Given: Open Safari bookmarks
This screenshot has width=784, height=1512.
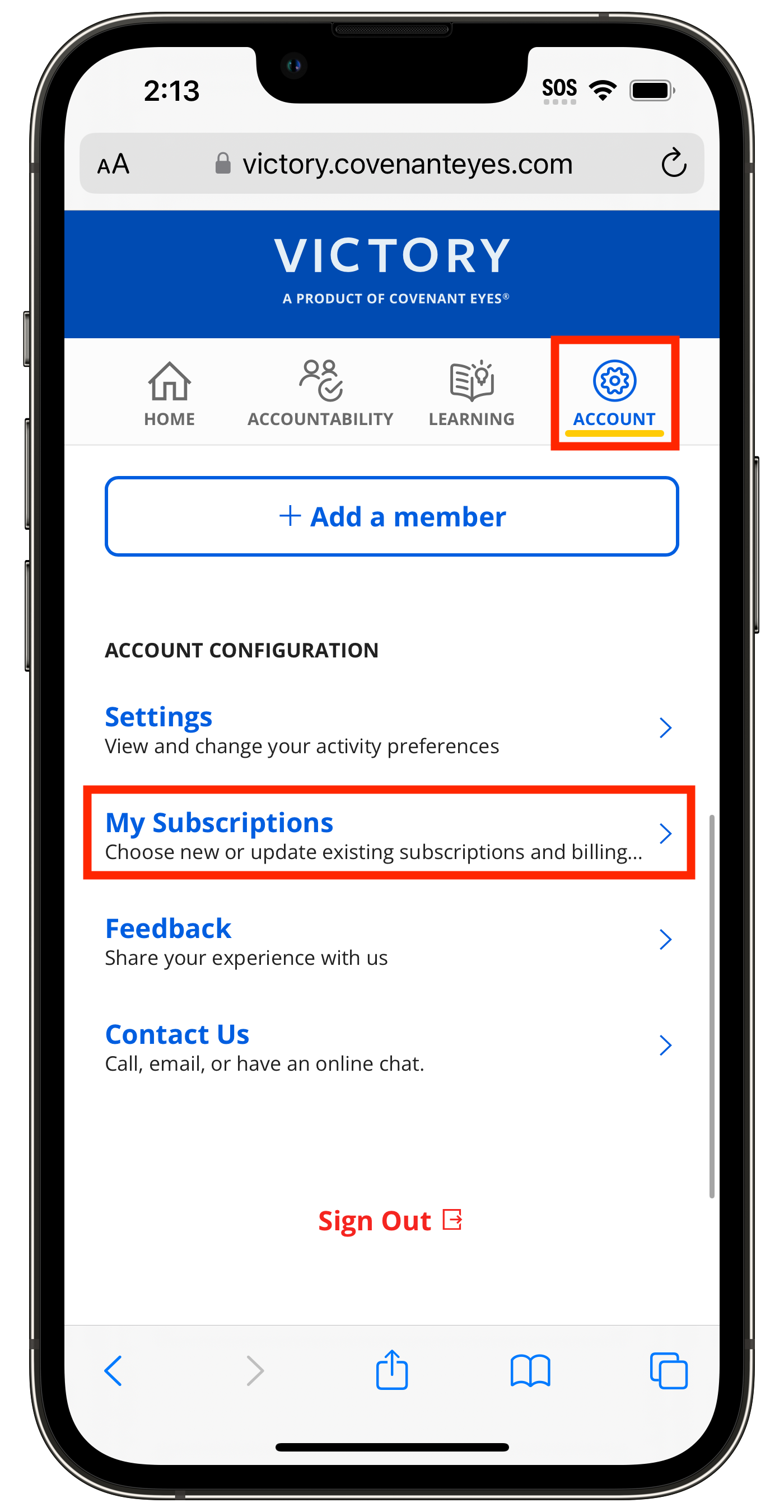Looking at the screenshot, I should click(530, 1370).
